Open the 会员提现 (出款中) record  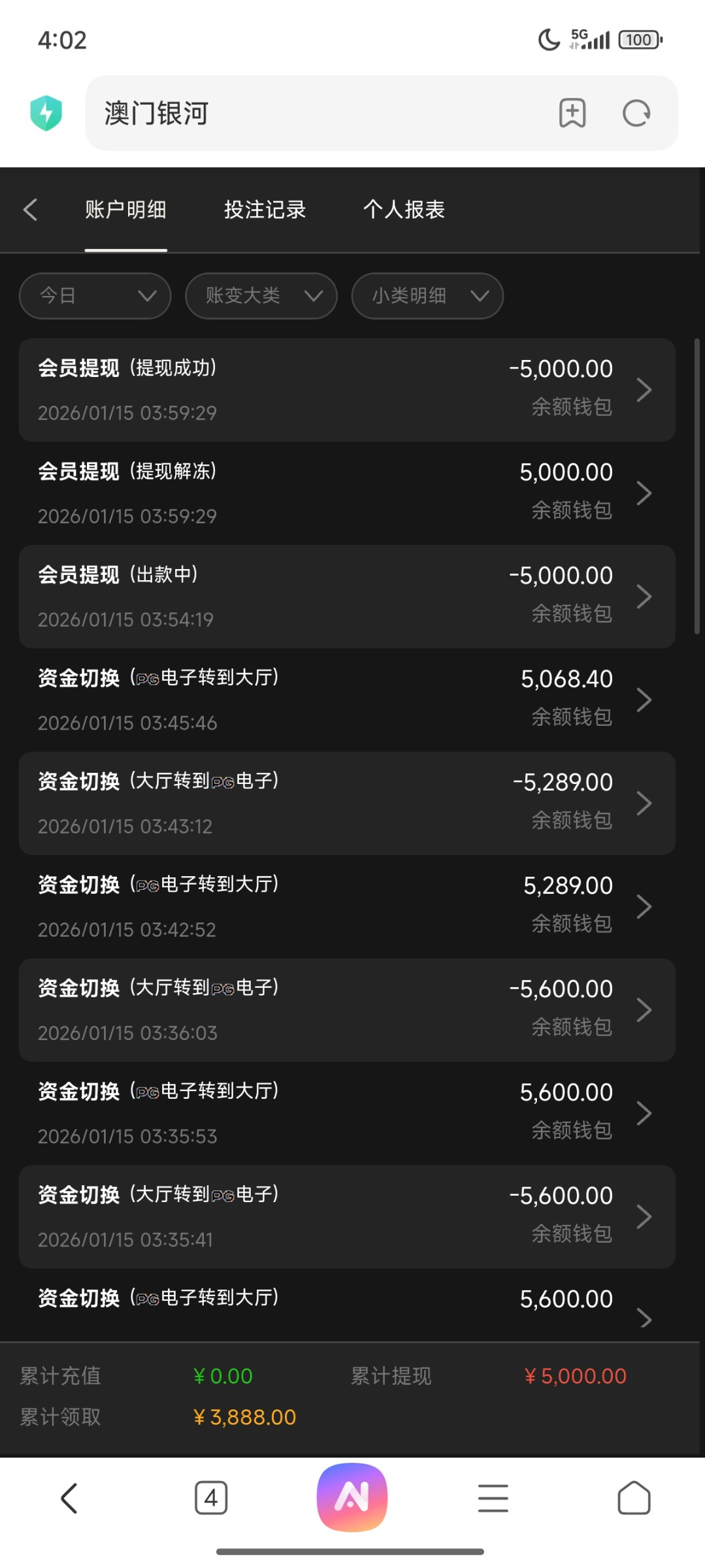tap(346, 596)
